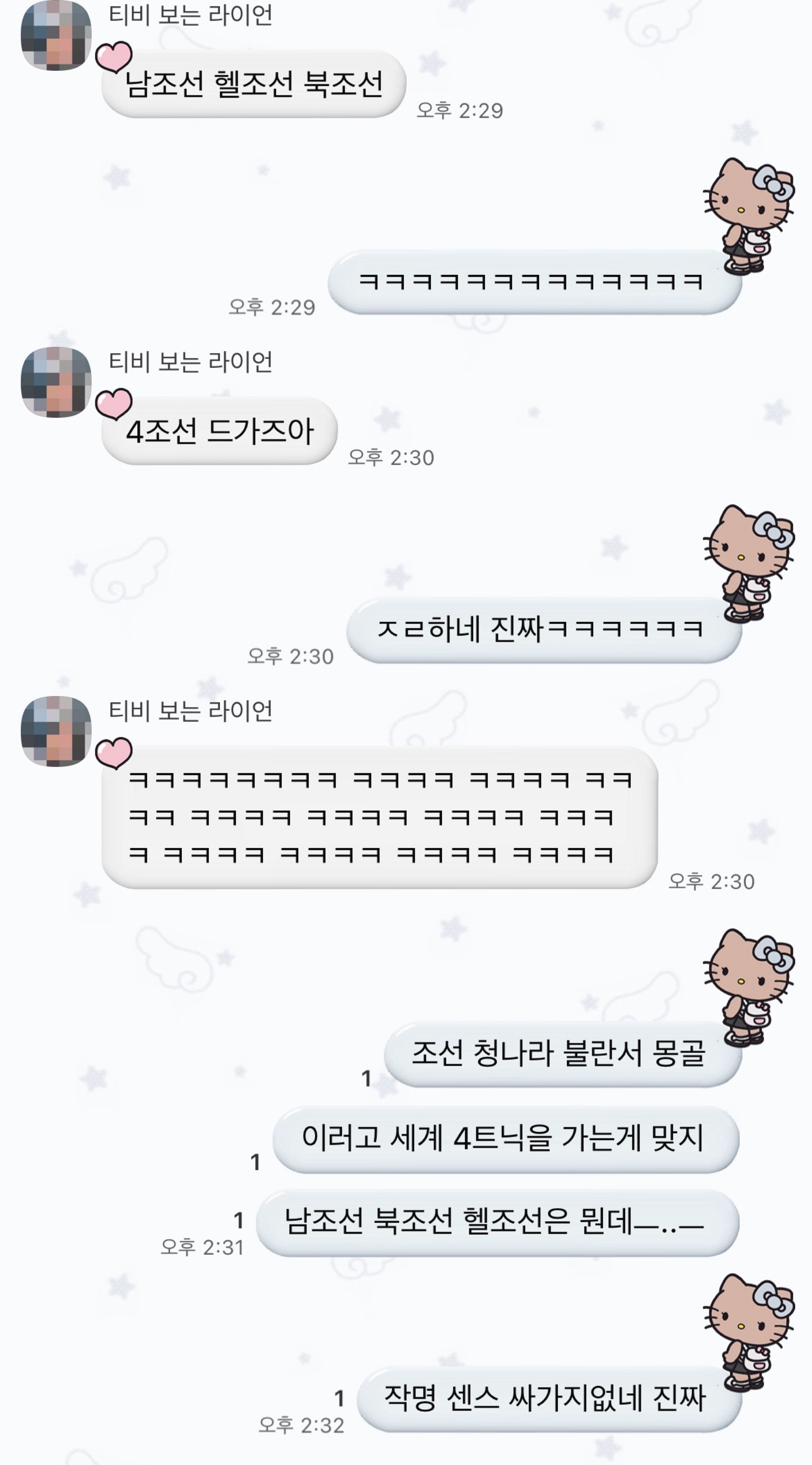Click the Hello Kitty avatar beside "ㅈㄹ하네 진짜" reply
This screenshot has width=812, height=1465.
click(x=751, y=563)
